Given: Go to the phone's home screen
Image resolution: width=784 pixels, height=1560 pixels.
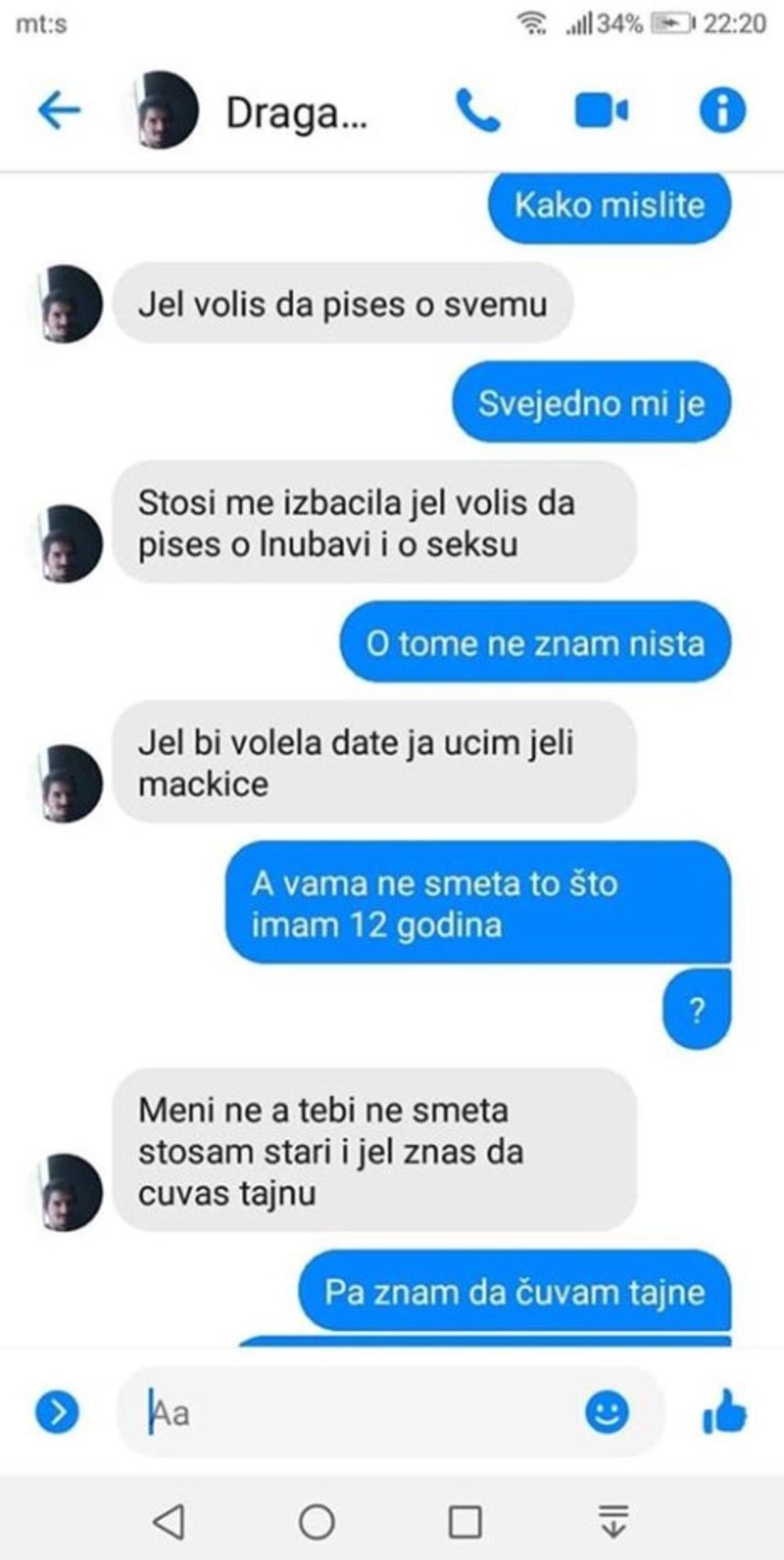Looking at the screenshot, I should [x=317, y=1522].
